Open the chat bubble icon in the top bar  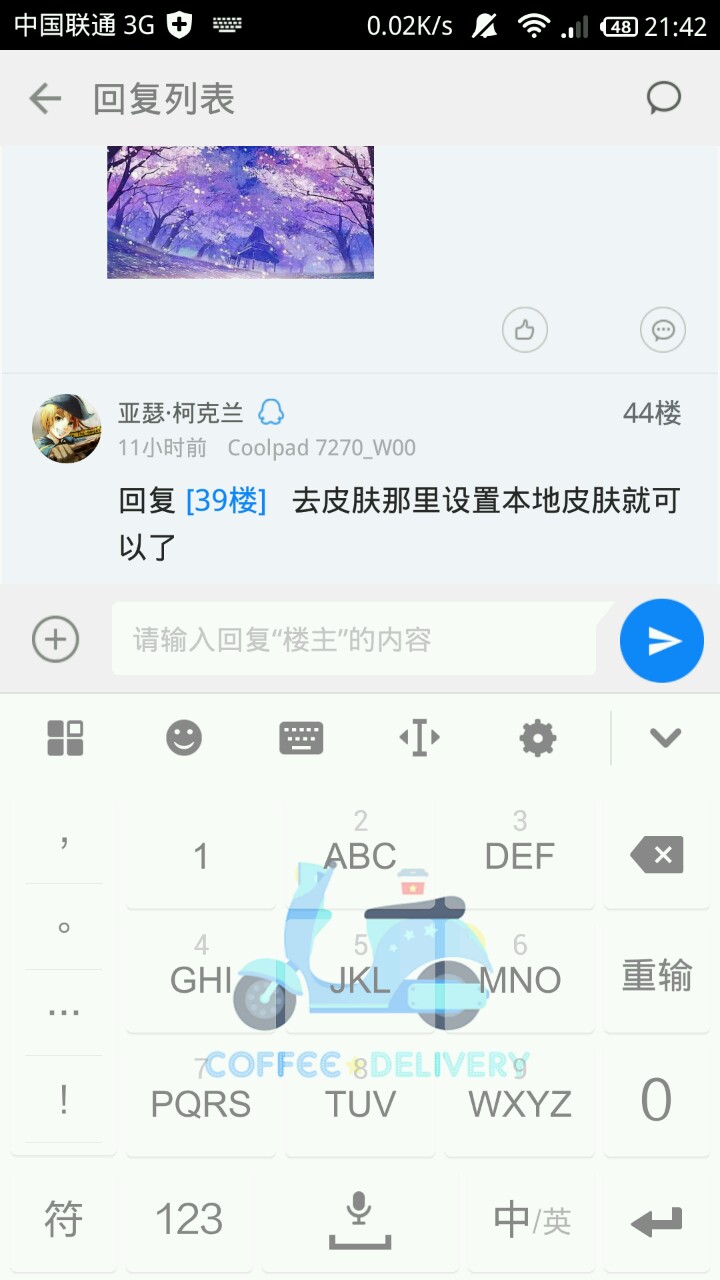(664, 98)
